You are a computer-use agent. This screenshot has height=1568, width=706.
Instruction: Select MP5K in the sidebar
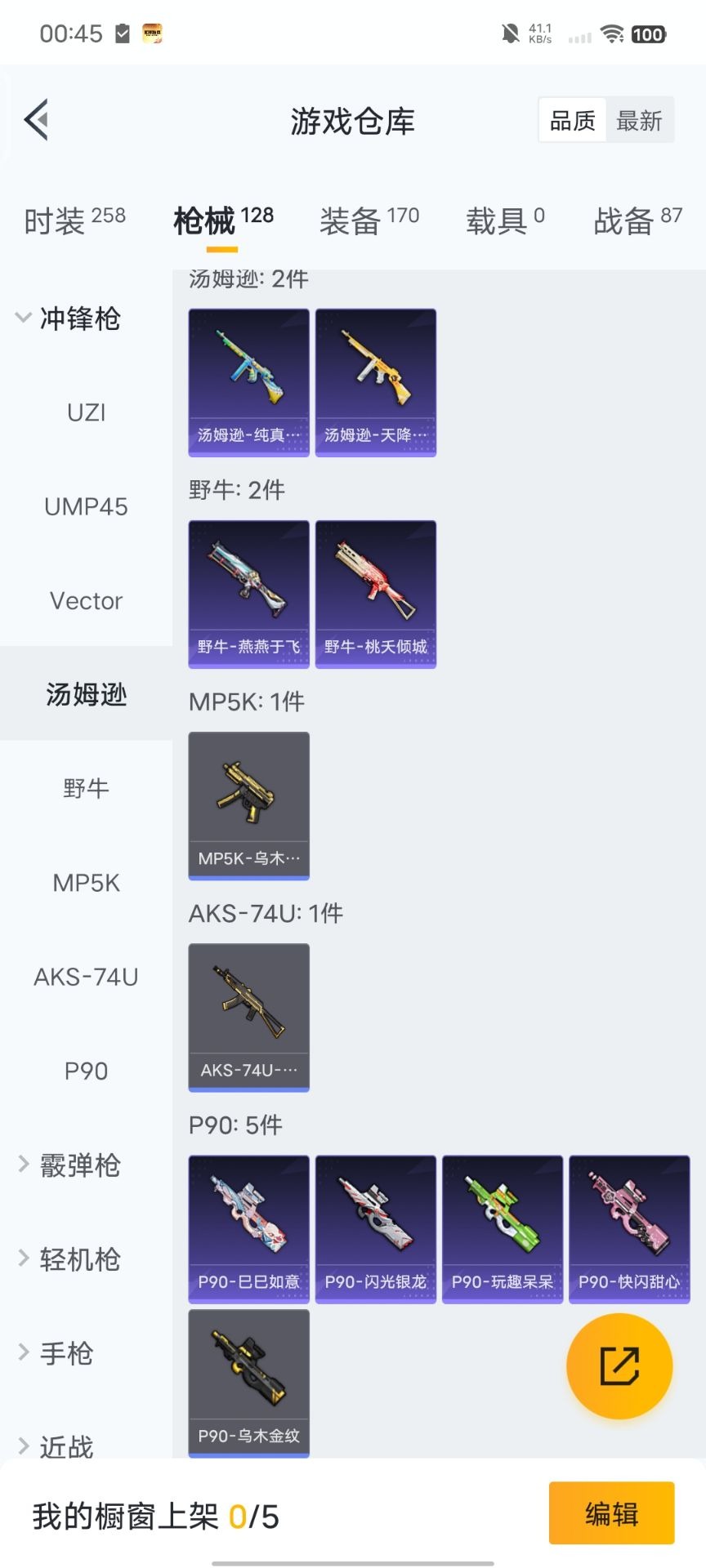[86, 883]
